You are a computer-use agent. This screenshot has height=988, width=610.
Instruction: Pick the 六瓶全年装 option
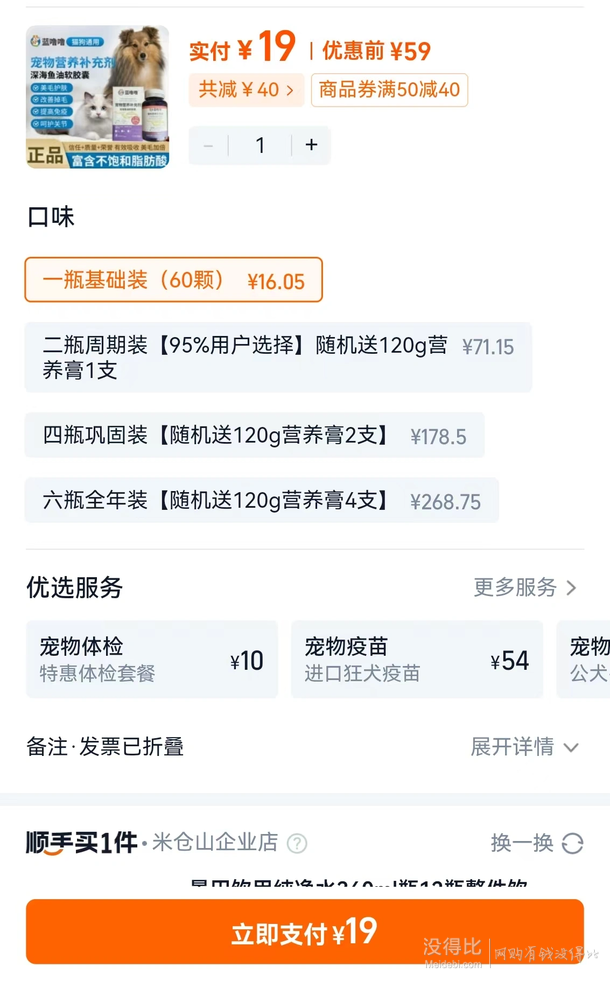(x=262, y=500)
